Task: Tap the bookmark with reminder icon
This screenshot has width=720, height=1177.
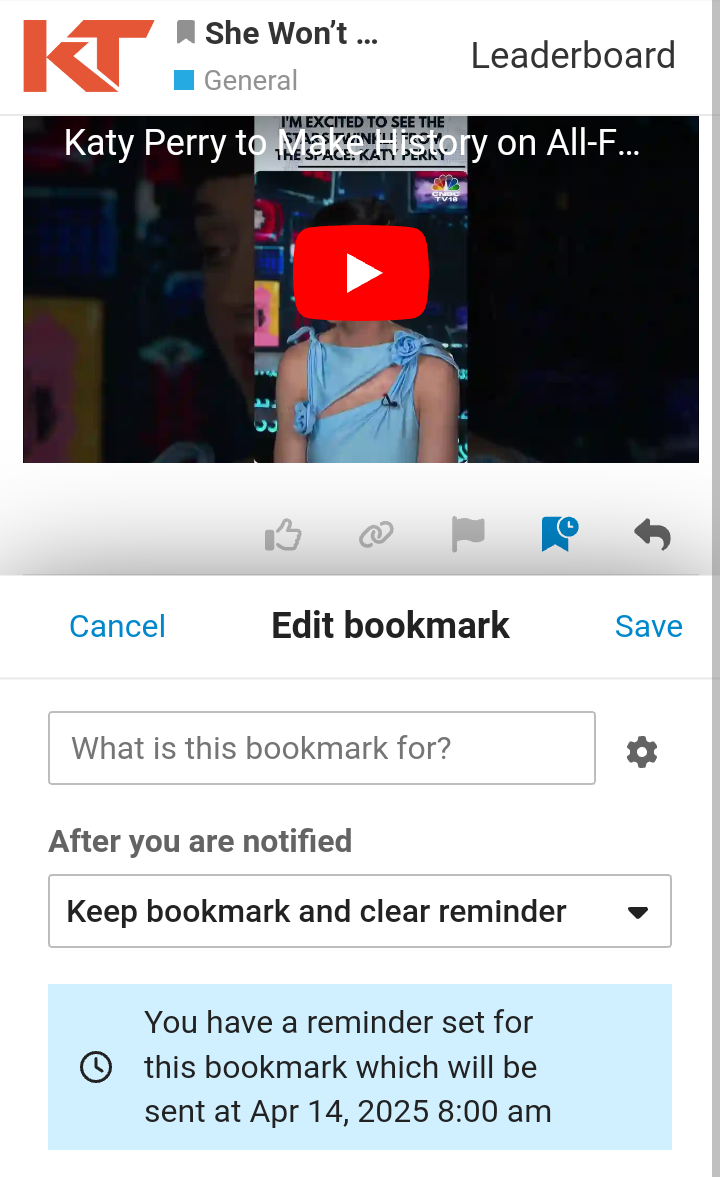Action: [559, 534]
